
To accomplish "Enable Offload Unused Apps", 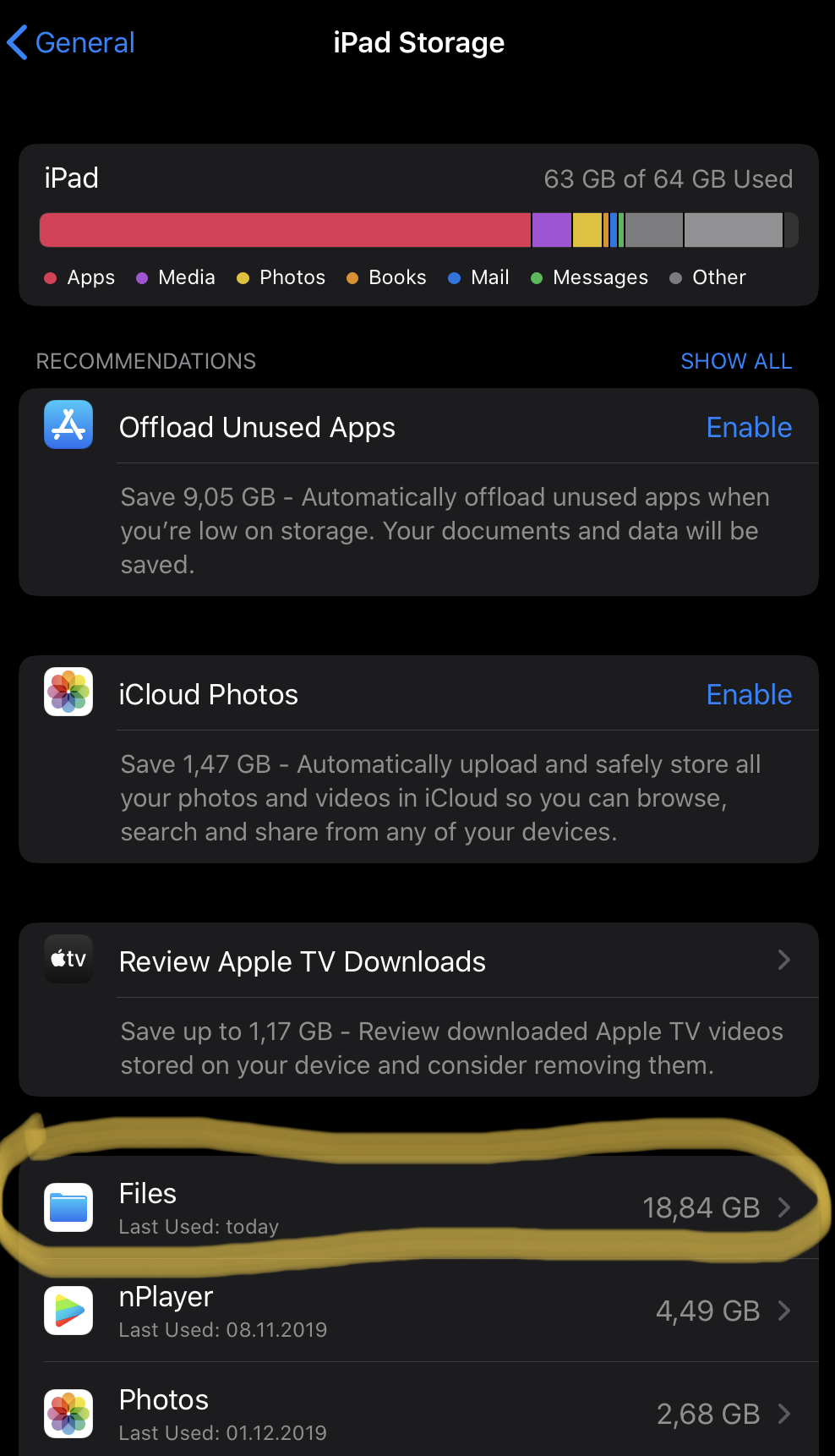I will tap(749, 427).
